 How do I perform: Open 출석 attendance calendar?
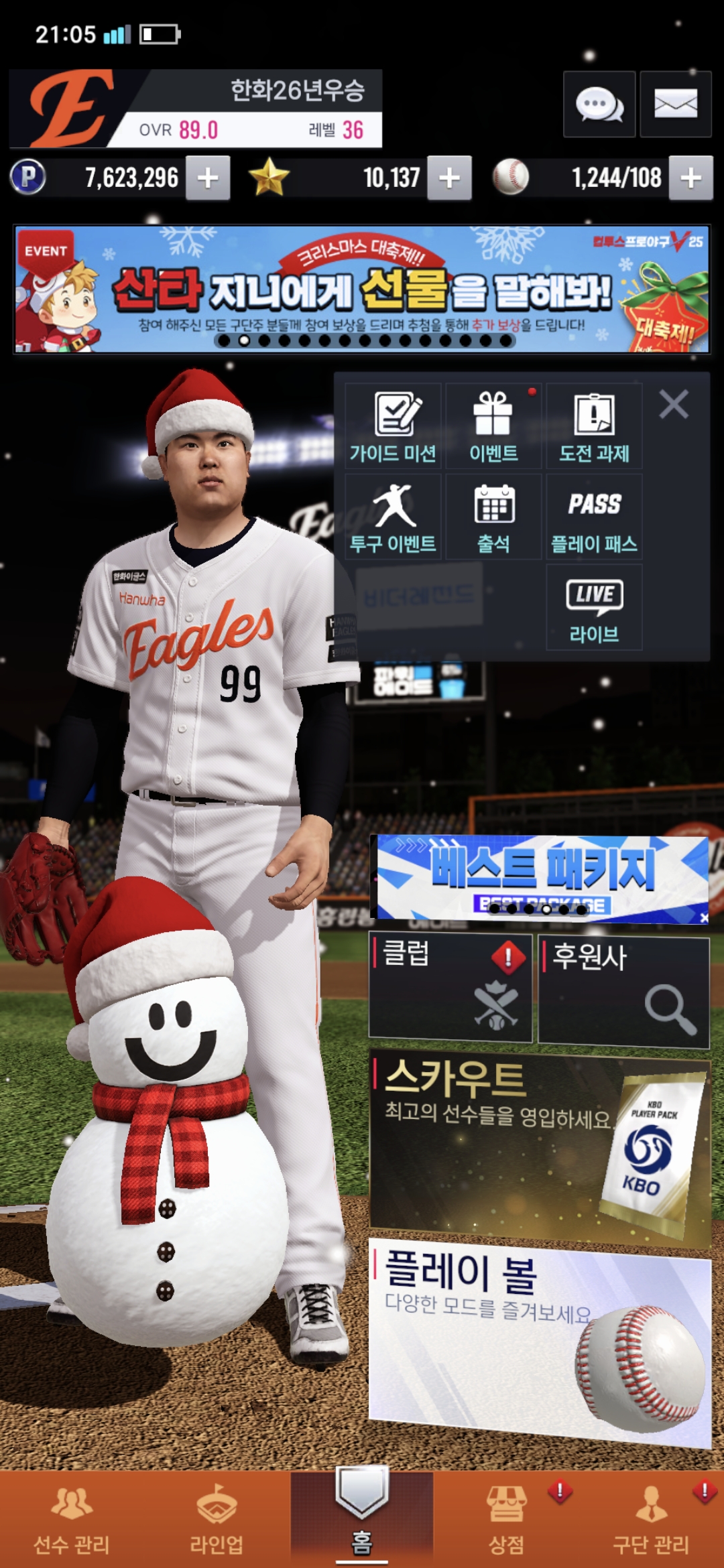pyautogui.click(x=493, y=517)
